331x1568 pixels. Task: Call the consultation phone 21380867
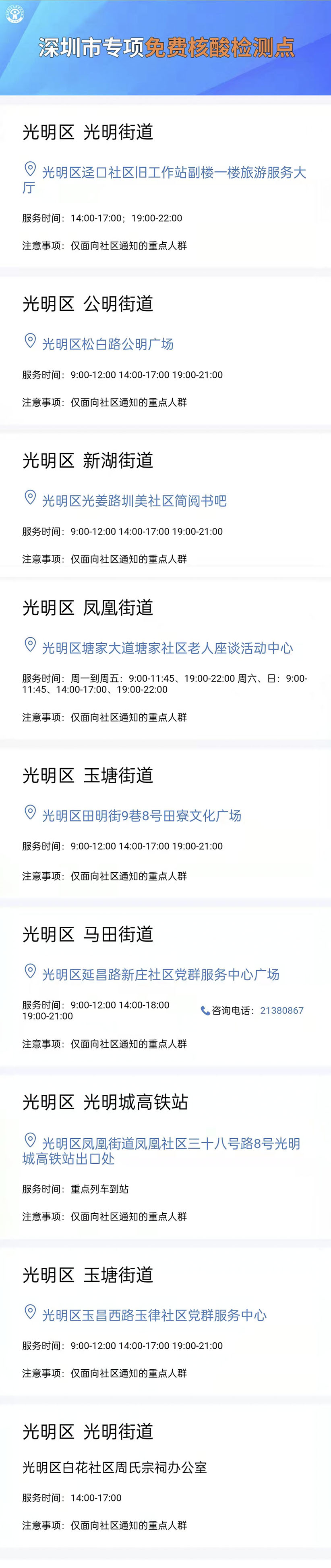point(281,1010)
